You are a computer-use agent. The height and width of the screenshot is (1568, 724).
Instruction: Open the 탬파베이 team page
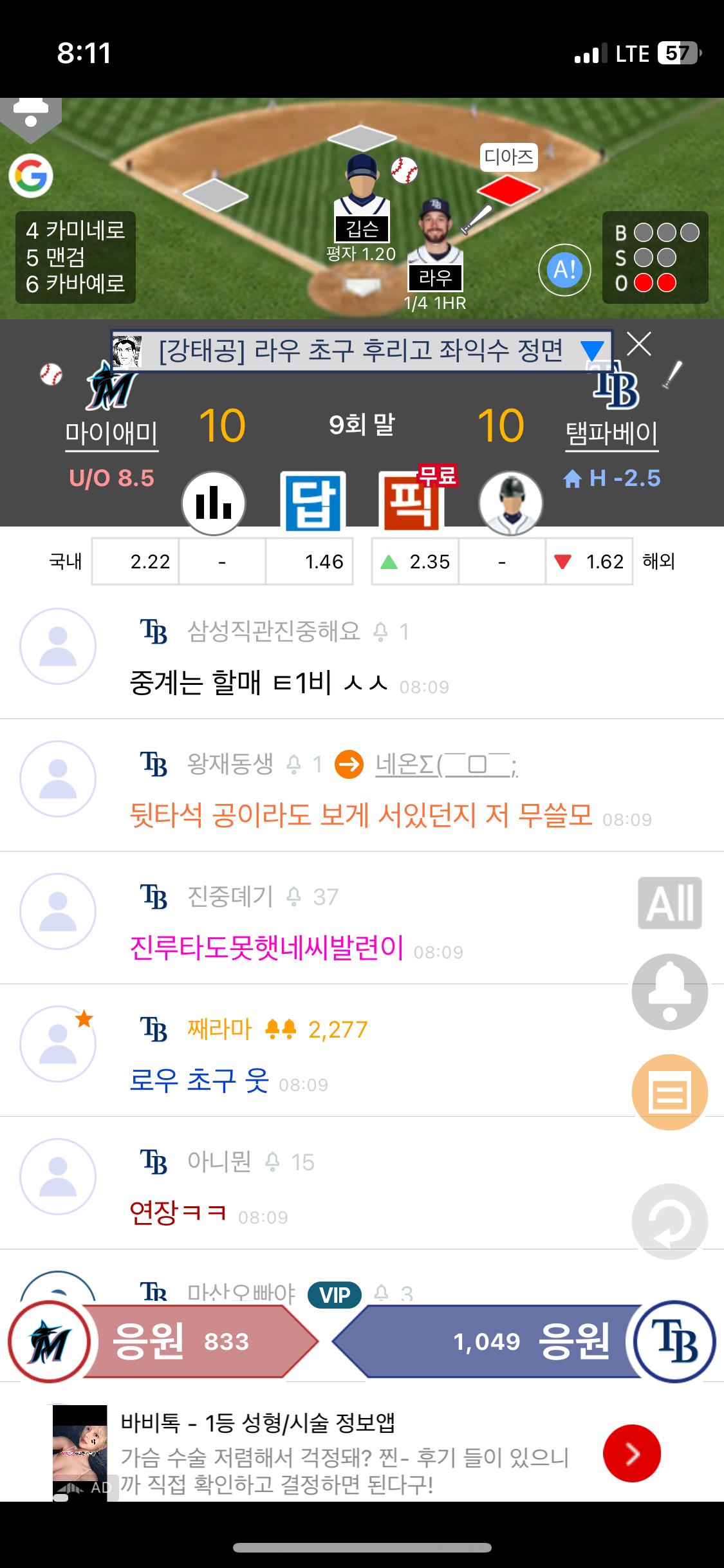click(611, 433)
